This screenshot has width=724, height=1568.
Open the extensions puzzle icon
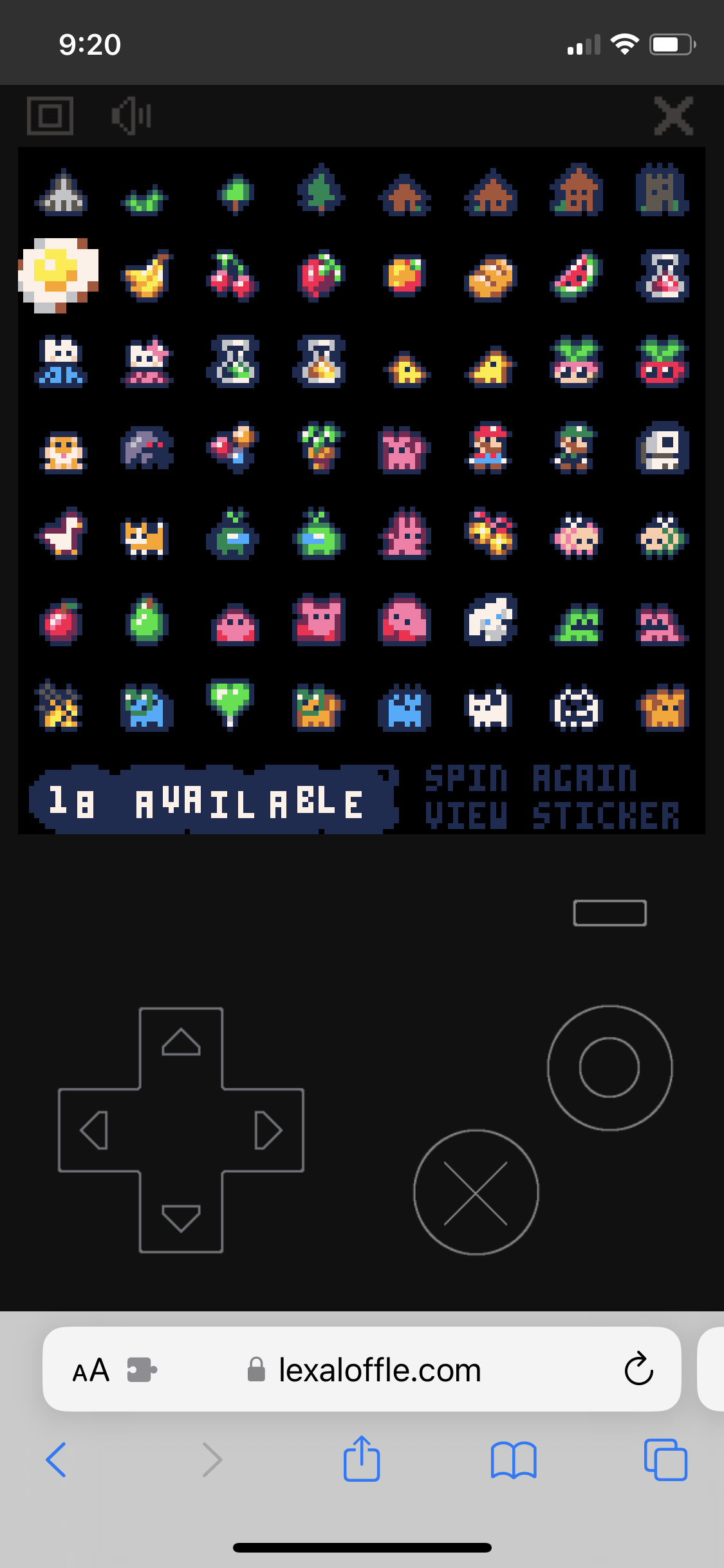click(142, 1370)
